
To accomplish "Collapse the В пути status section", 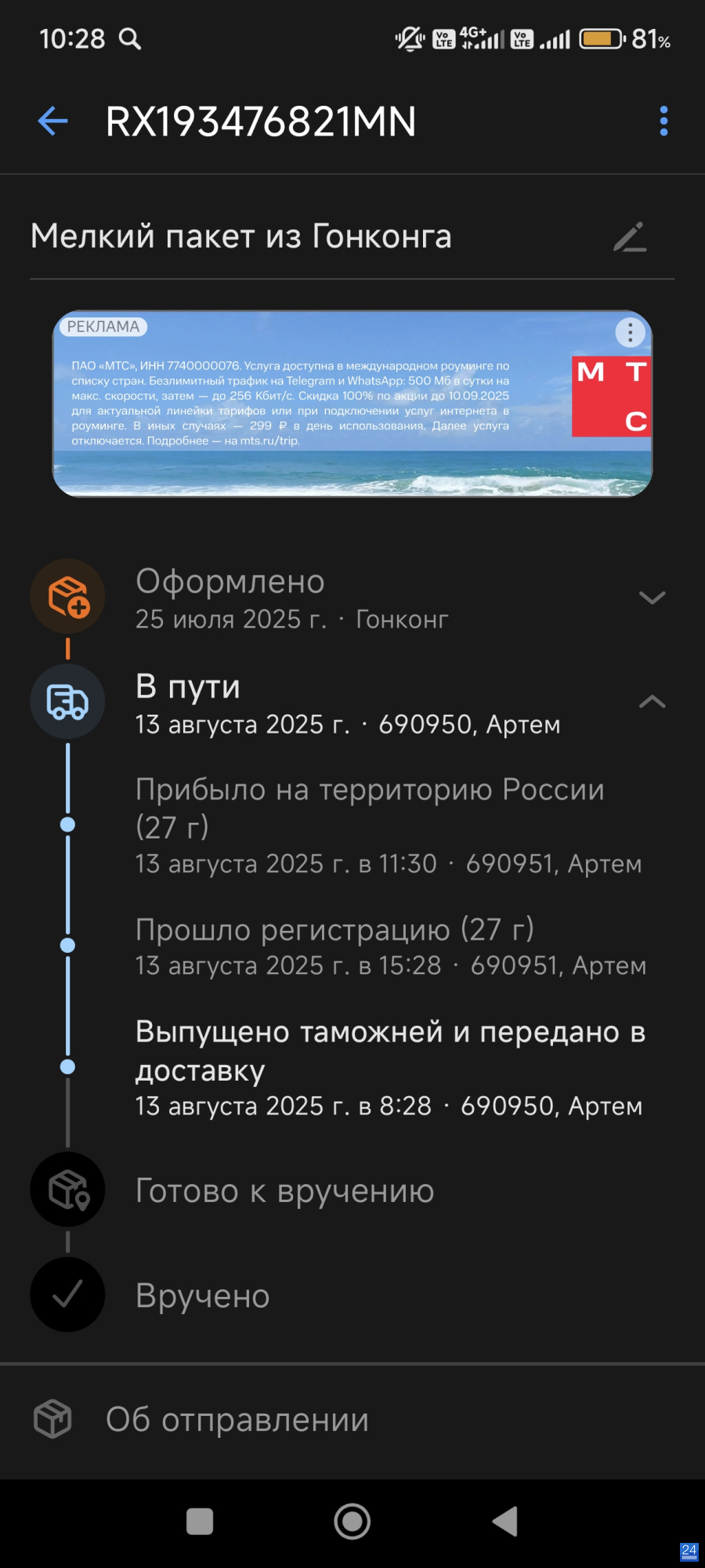I will coord(652,702).
